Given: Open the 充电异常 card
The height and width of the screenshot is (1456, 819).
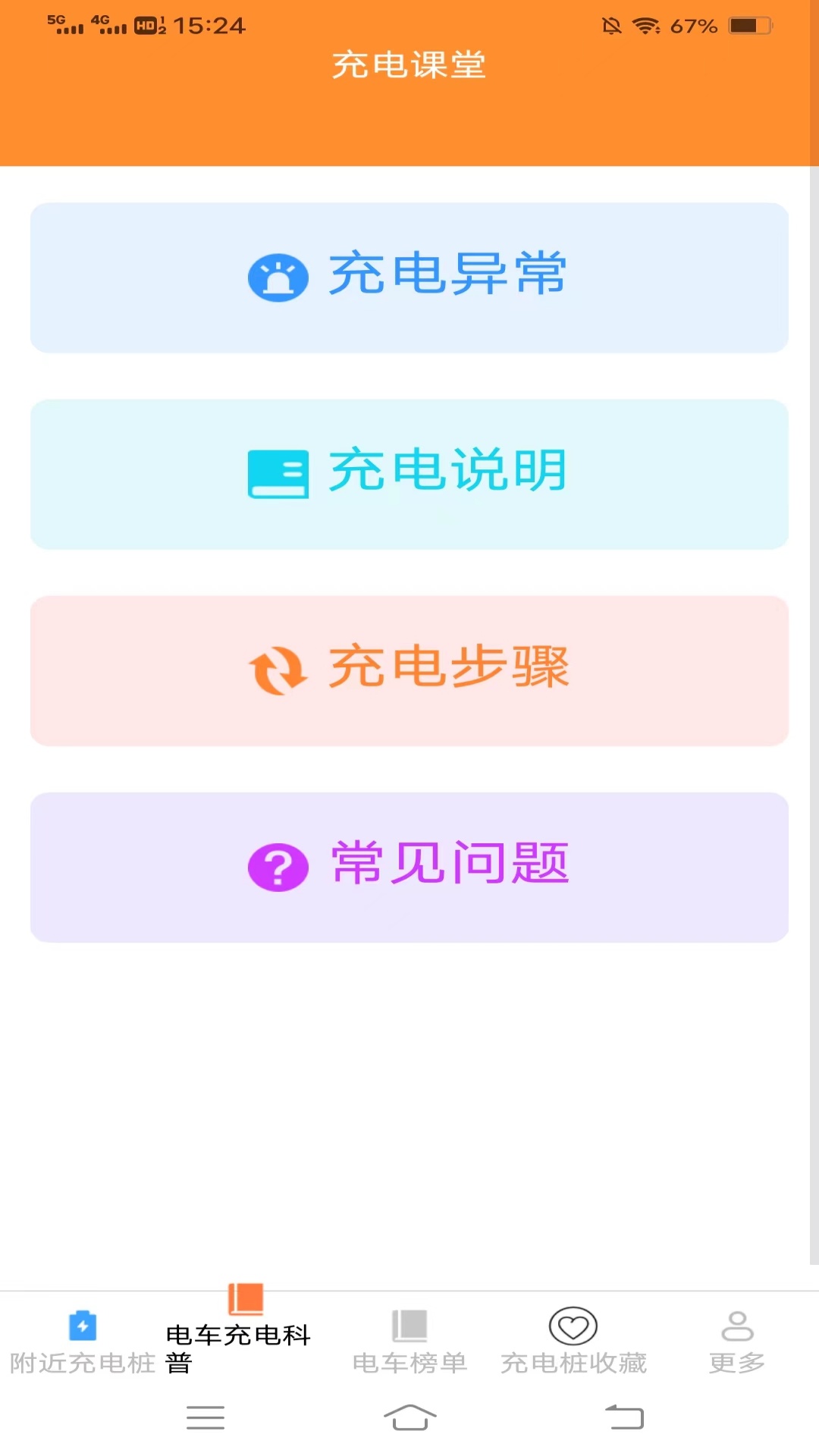Looking at the screenshot, I should coord(409,278).
